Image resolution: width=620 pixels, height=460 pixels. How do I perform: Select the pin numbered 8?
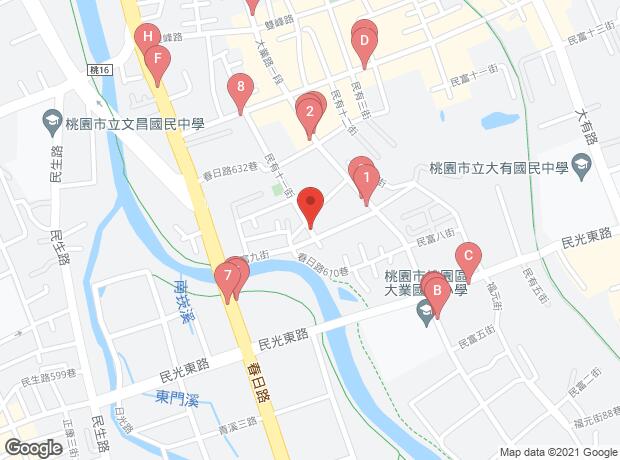[x=240, y=86]
